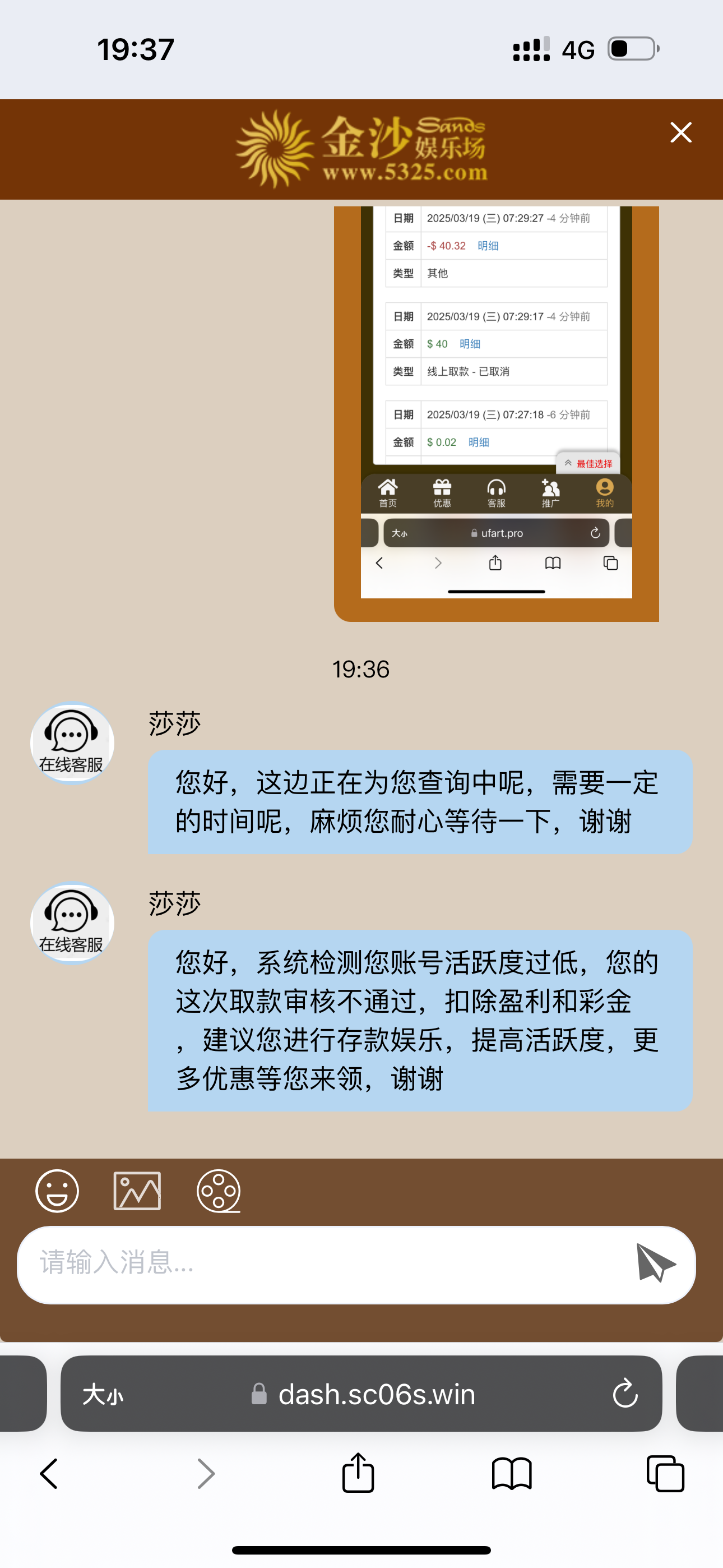Open the emoji picker
This screenshot has height=1568, width=723.
point(57,1191)
